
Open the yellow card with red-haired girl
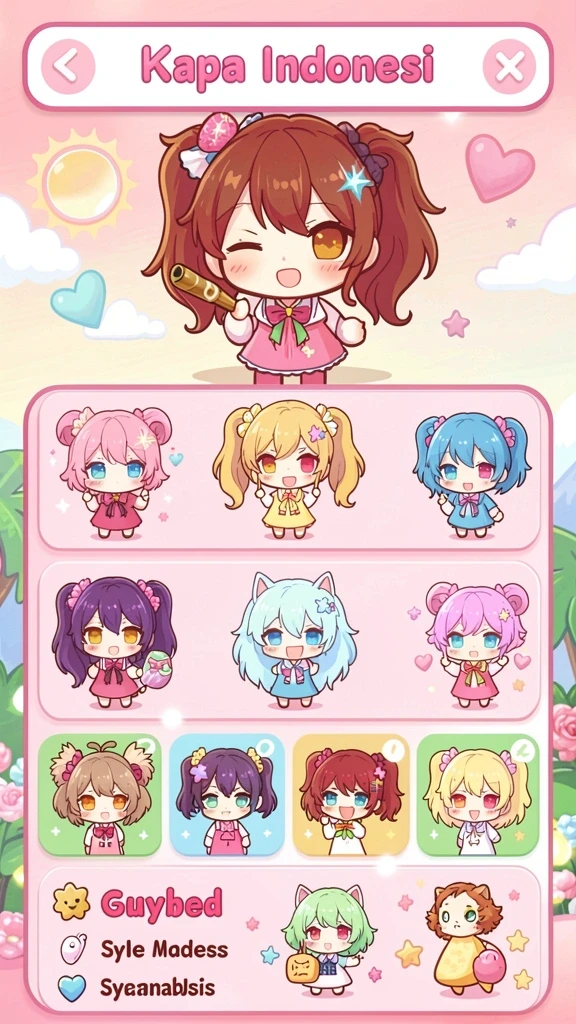(x=351, y=794)
